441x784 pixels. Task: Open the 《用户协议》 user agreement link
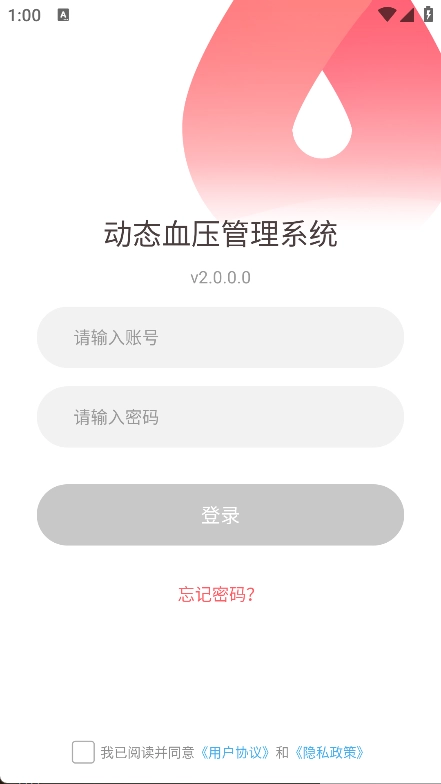pyautogui.click(x=235, y=752)
